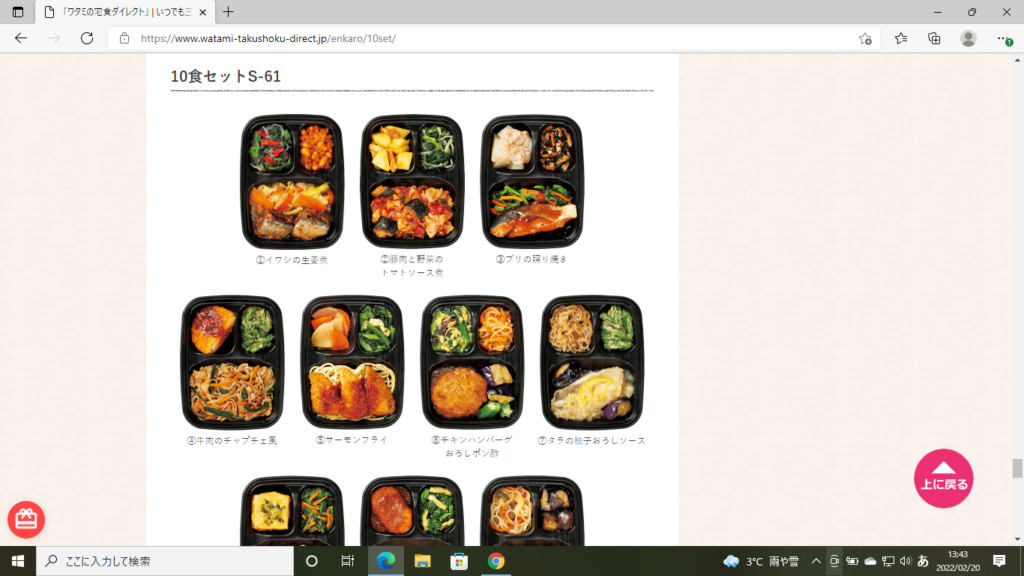1024x576 pixels.
Task: Open the red gift icon button
Action: pyautogui.click(x=26, y=519)
